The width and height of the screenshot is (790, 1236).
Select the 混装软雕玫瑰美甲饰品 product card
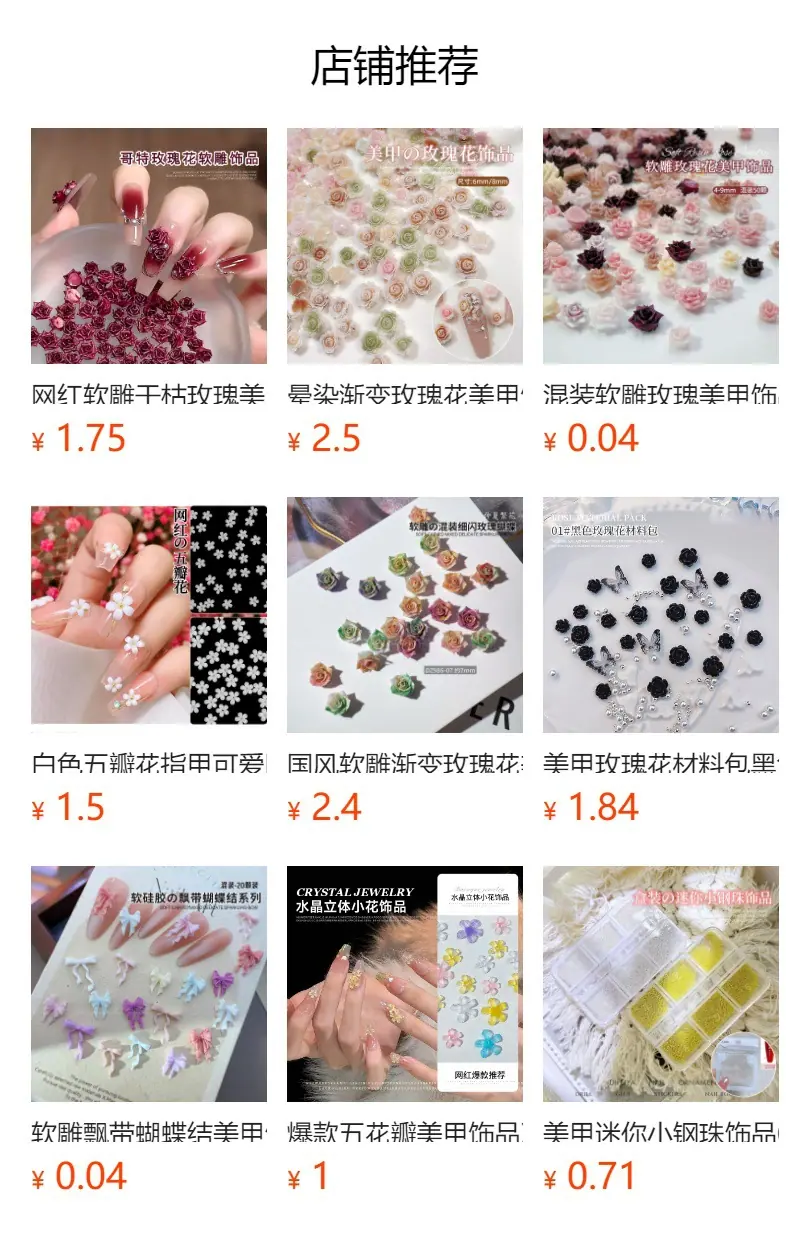661,292
